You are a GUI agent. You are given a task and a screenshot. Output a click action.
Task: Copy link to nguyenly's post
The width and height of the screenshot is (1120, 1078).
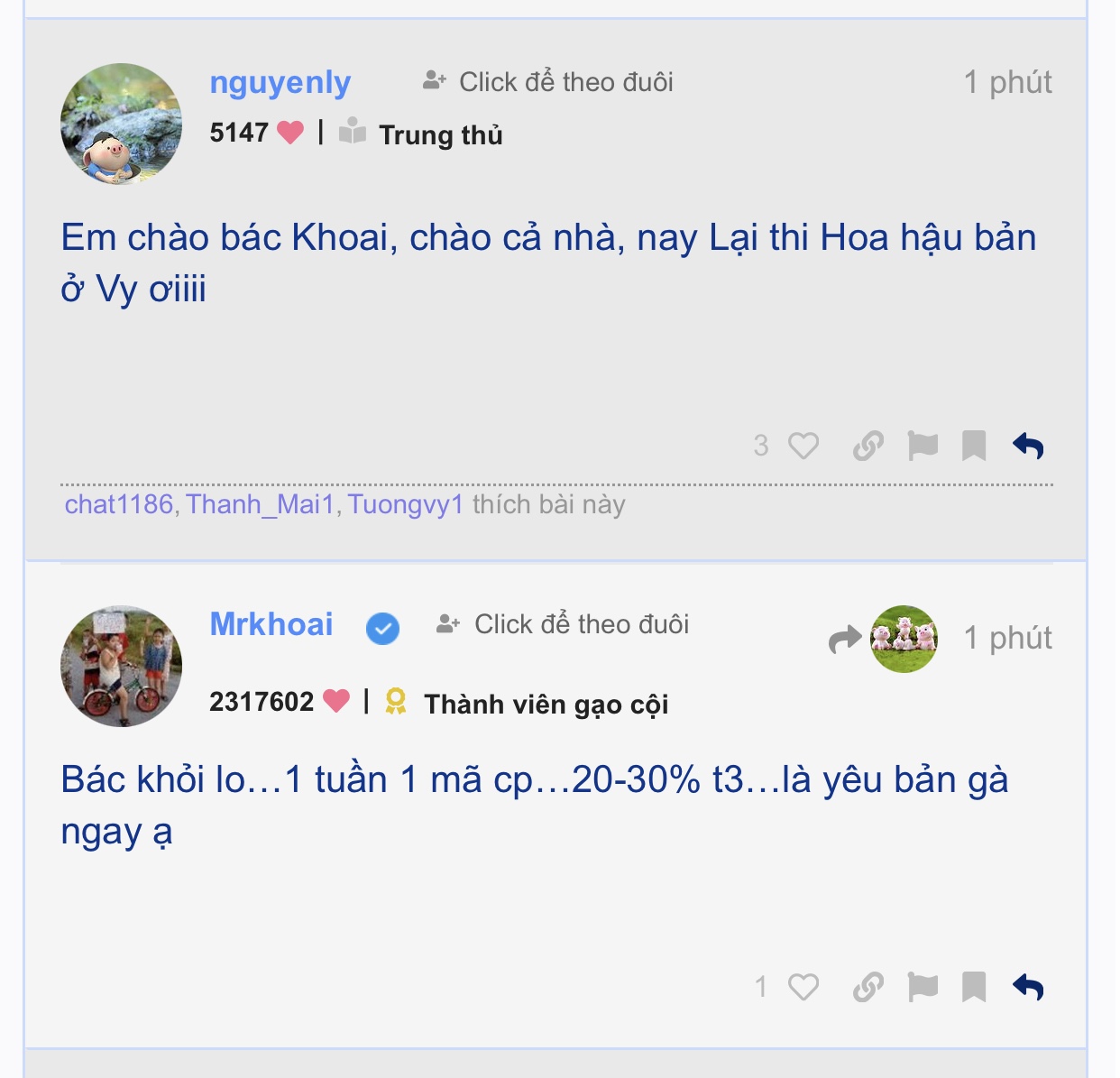(868, 446)
